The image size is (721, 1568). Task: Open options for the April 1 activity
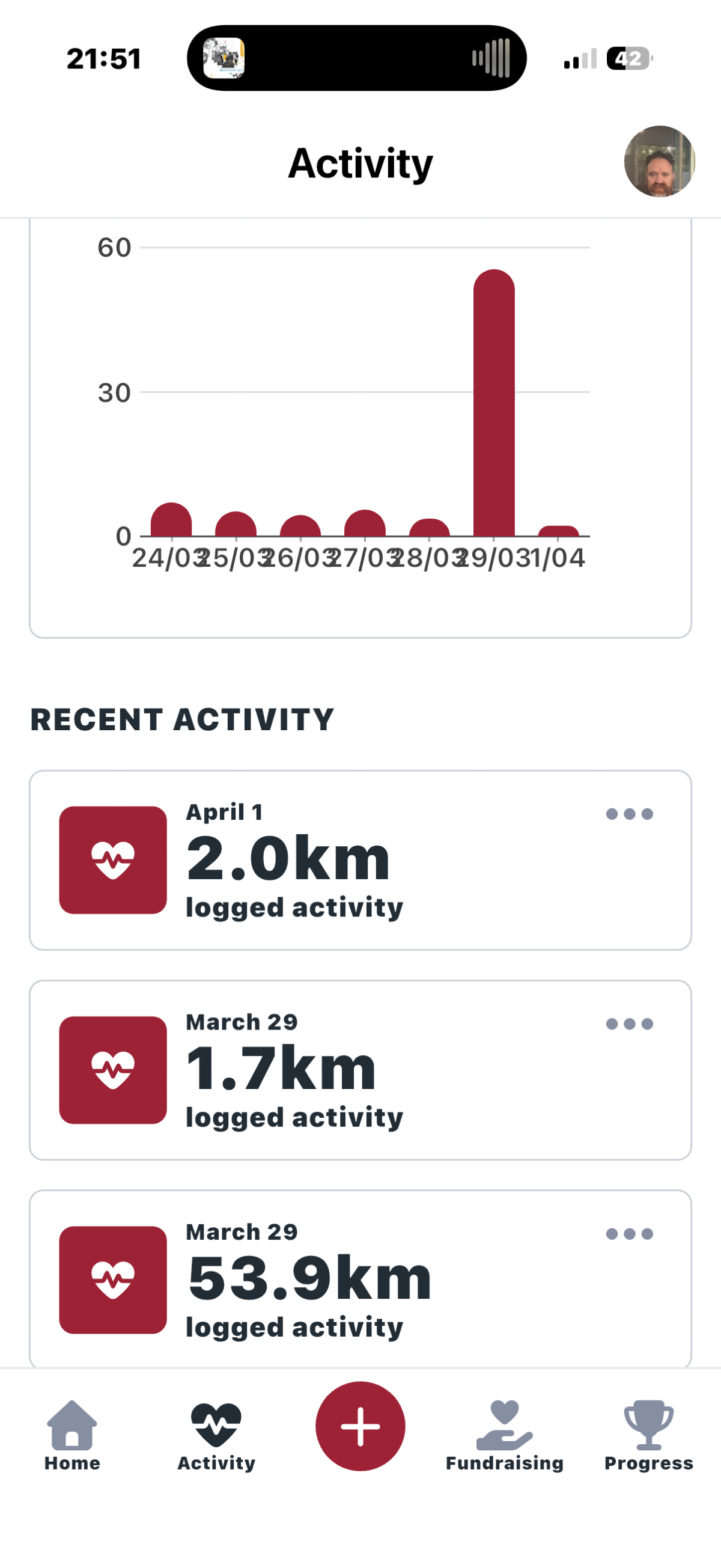tap(629, 814)
